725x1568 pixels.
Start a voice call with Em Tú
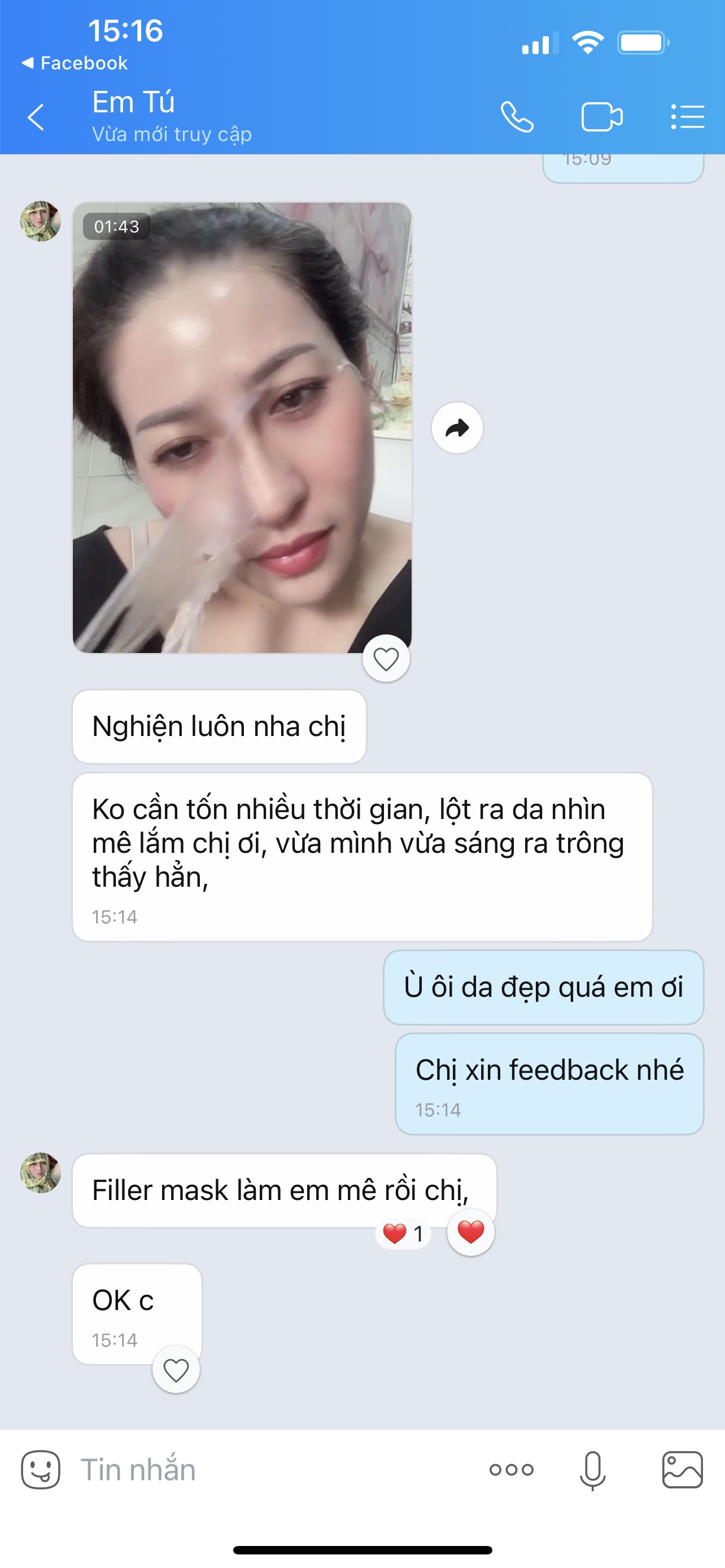tap(517, 117)
